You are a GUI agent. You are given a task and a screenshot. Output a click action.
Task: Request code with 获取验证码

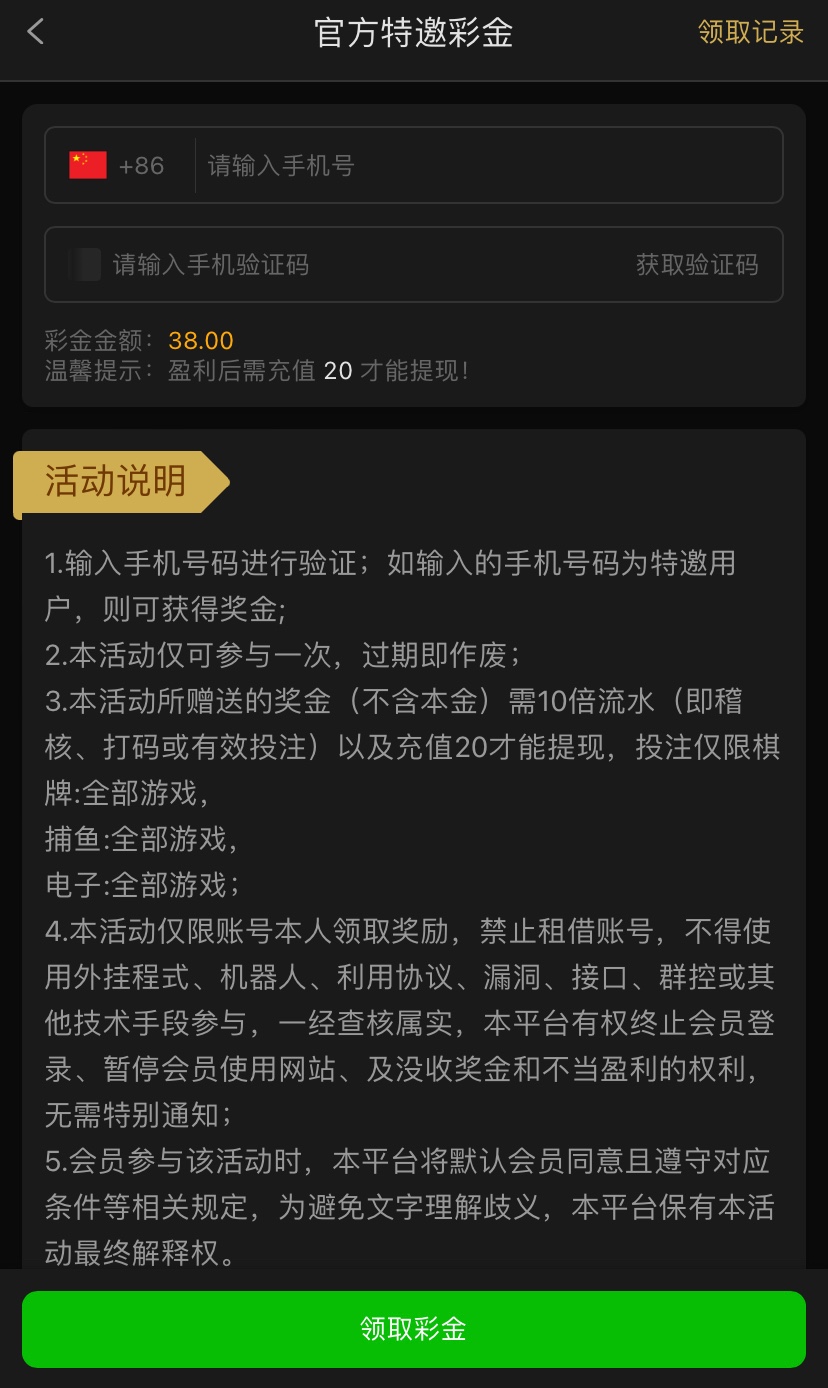[x=697, y=265]
